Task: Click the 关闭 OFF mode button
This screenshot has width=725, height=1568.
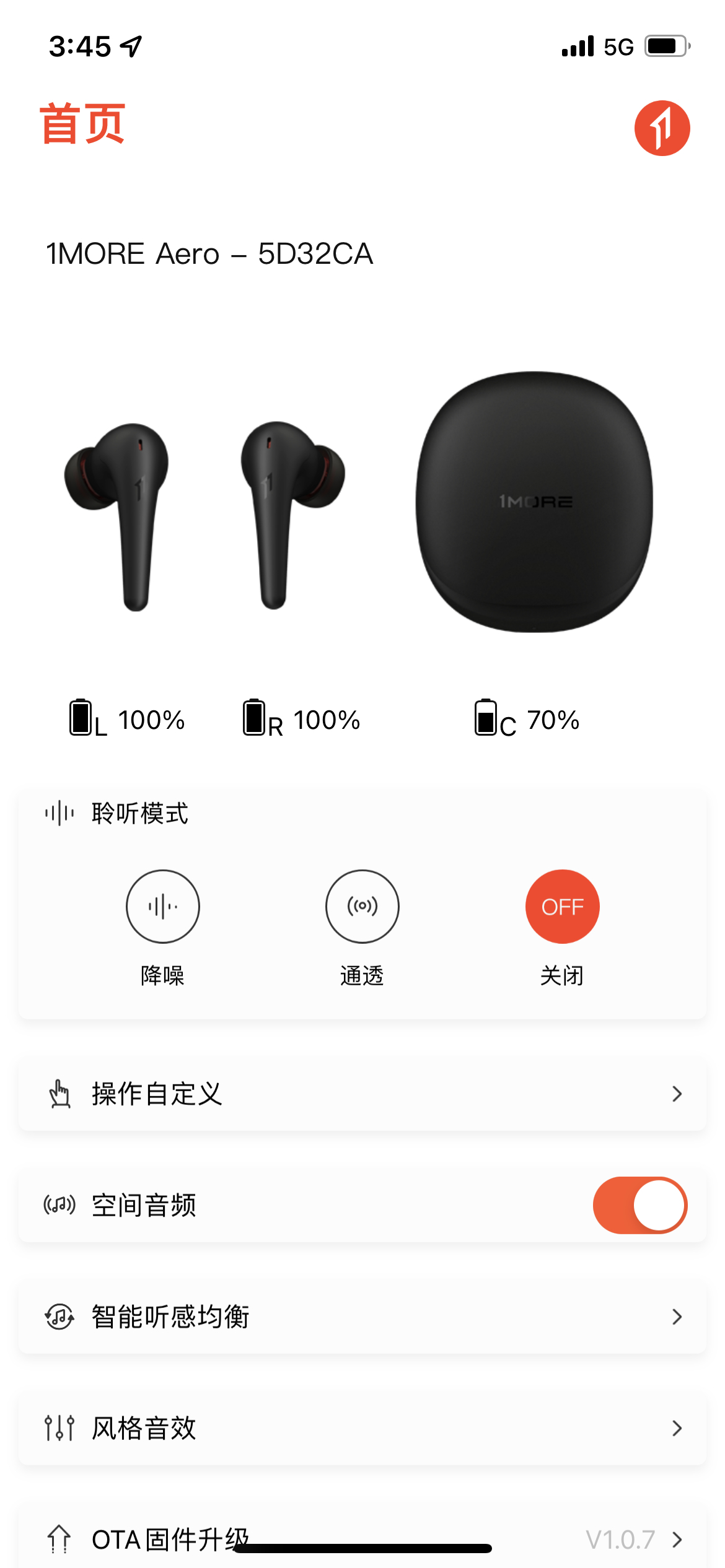Action: (x=562, y=906)
